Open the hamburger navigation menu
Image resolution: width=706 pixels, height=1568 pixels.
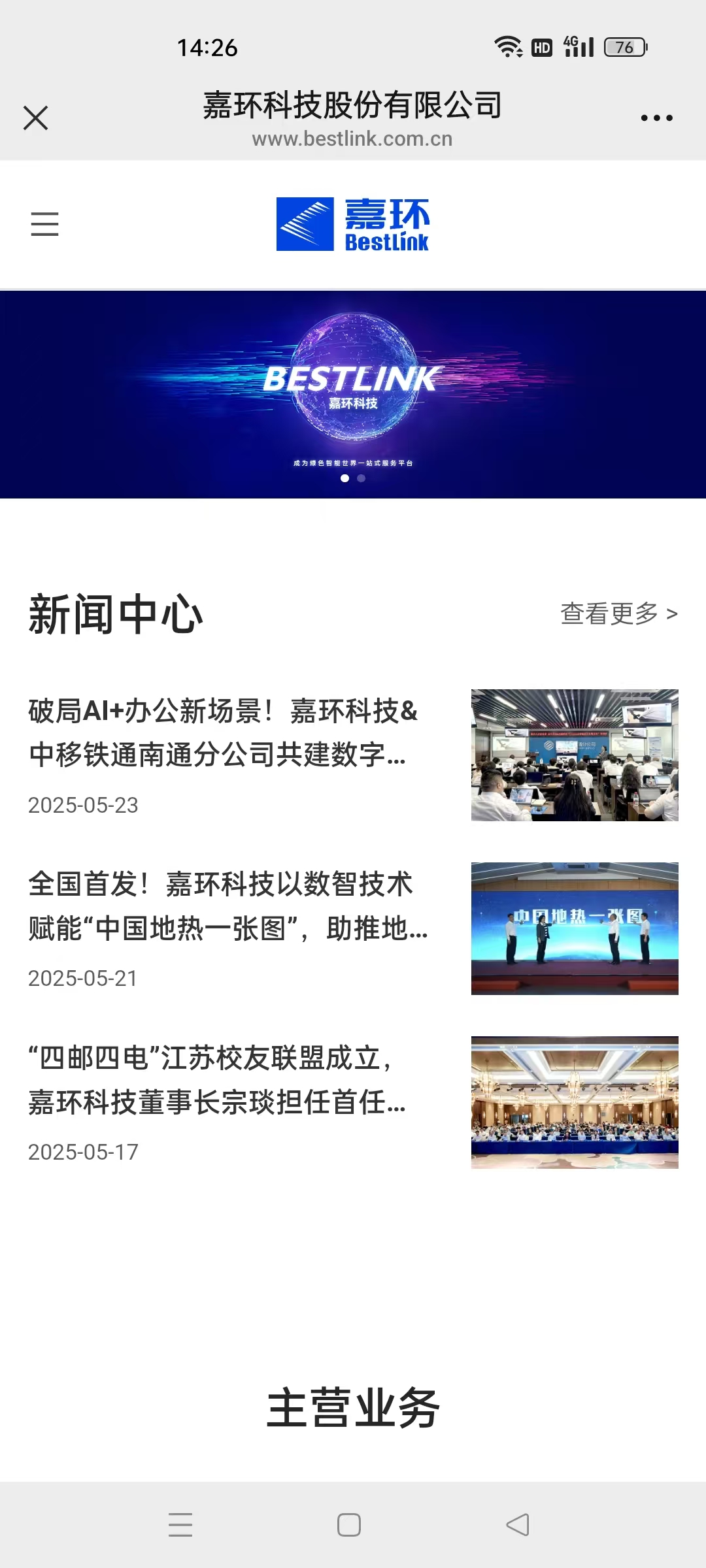pos(44,224)
